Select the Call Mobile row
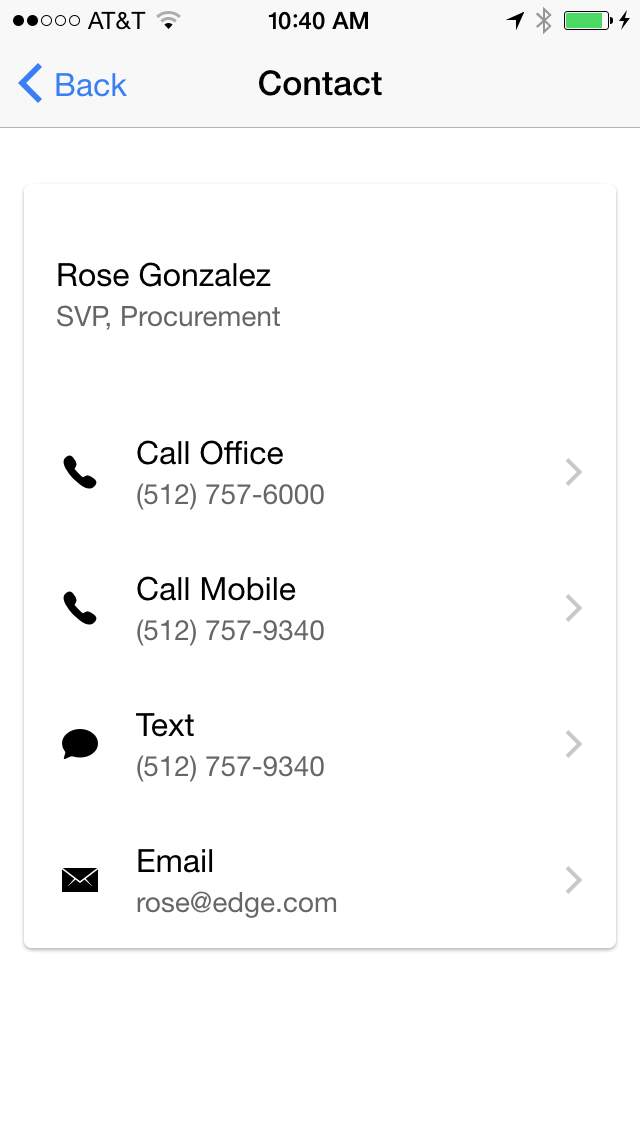This screenshot has width=640, height=1136. tap(320, 609)
